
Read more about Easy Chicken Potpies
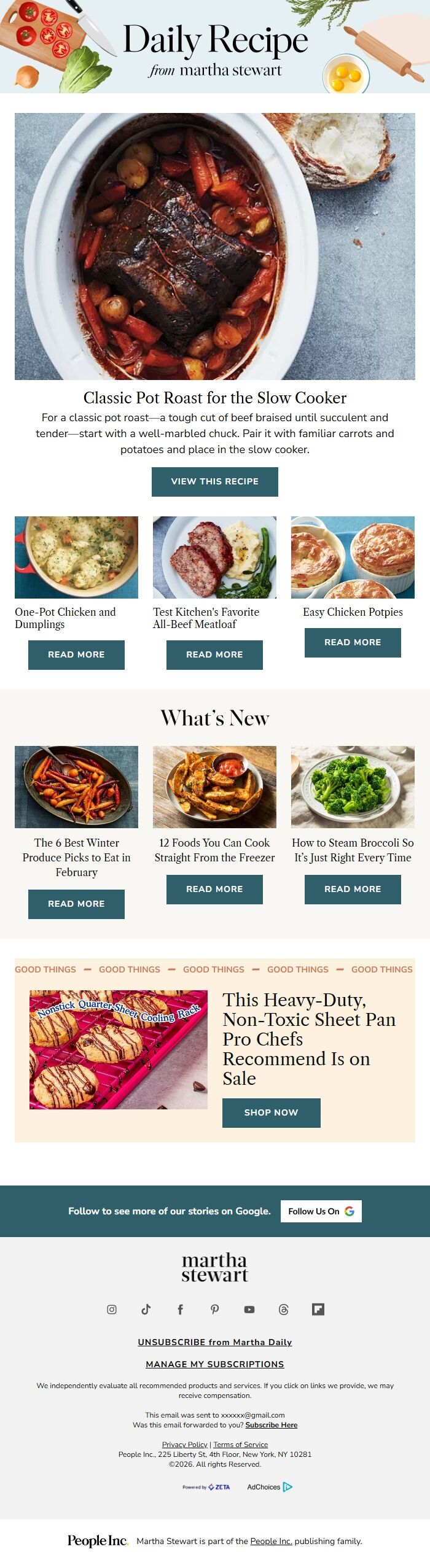353,642
